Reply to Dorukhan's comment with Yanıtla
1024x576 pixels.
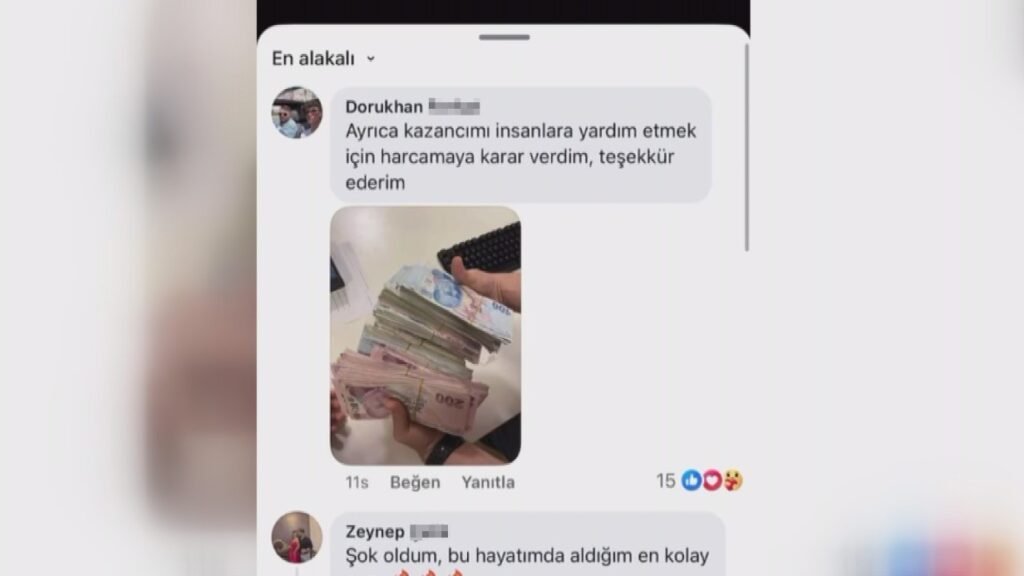click(x=488, y=482)
